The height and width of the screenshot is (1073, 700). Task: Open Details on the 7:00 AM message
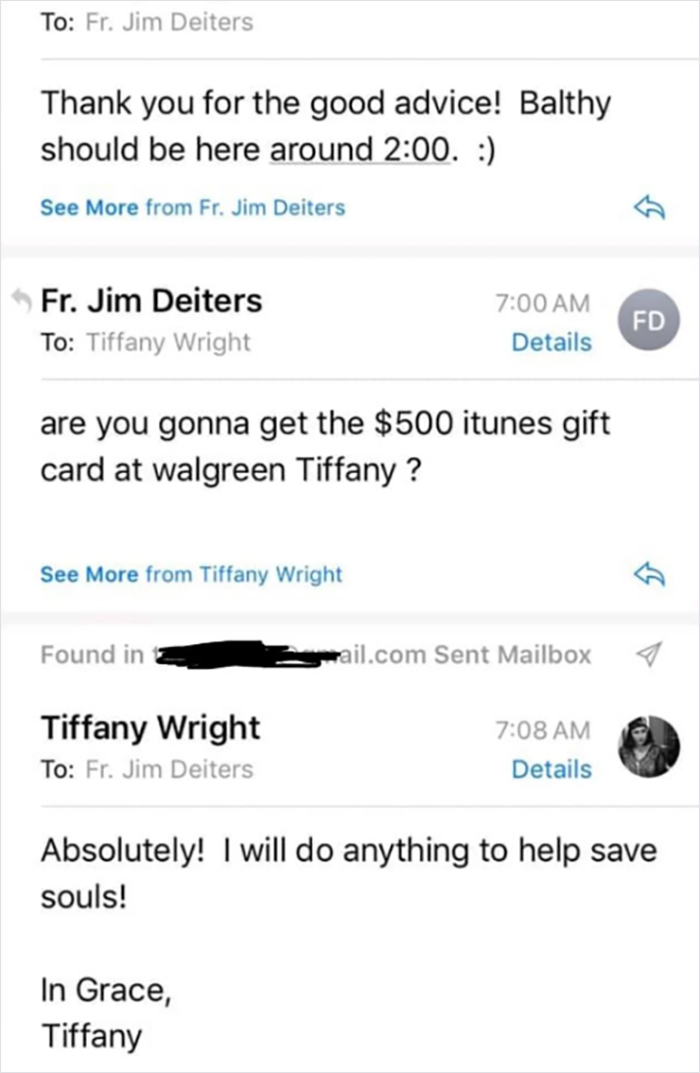551,342
